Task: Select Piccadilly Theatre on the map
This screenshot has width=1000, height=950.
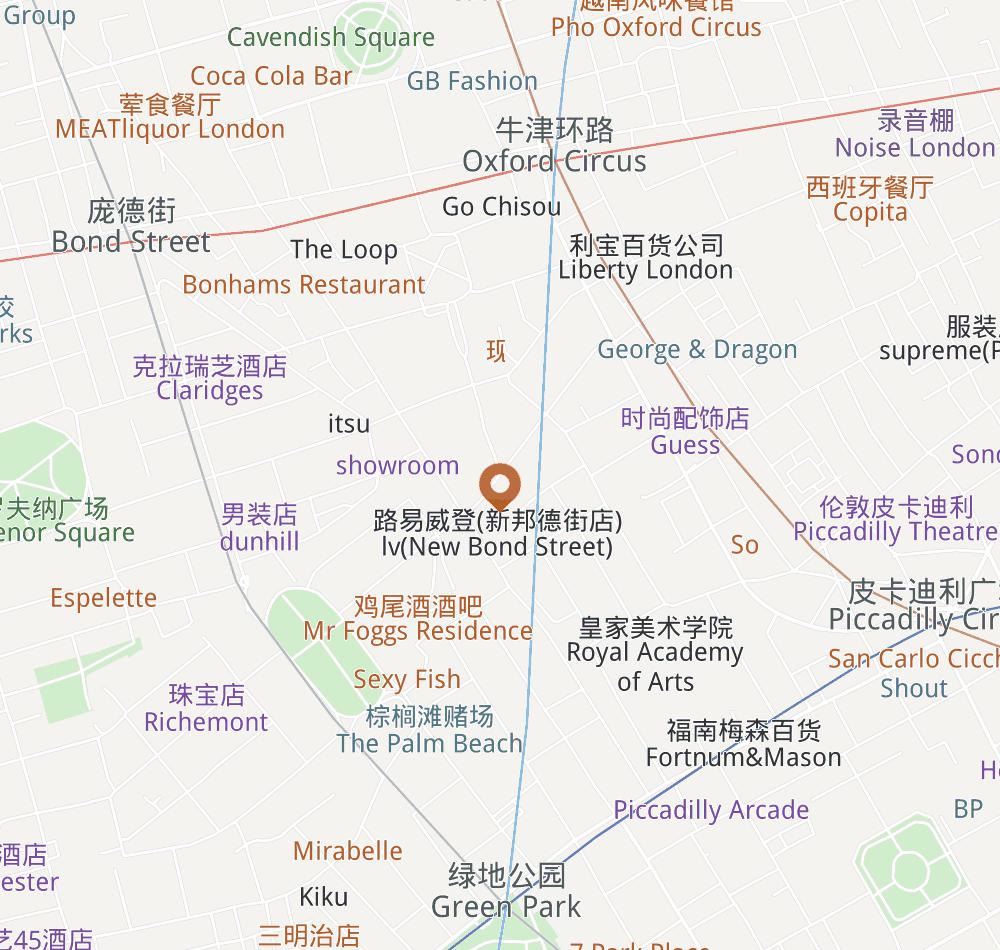Action: click(x=895, y=530)
